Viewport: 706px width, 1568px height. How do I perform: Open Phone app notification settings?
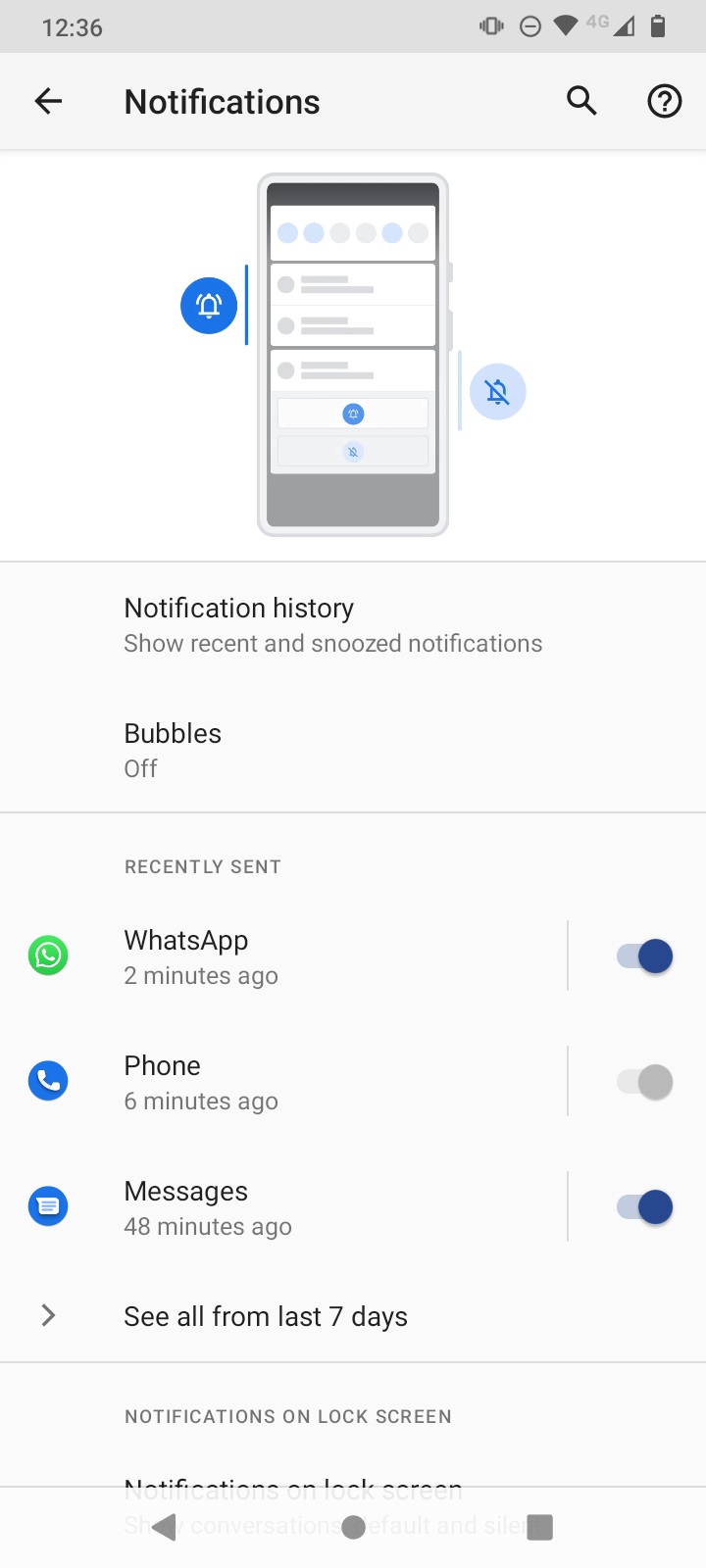coord(294,1082)
